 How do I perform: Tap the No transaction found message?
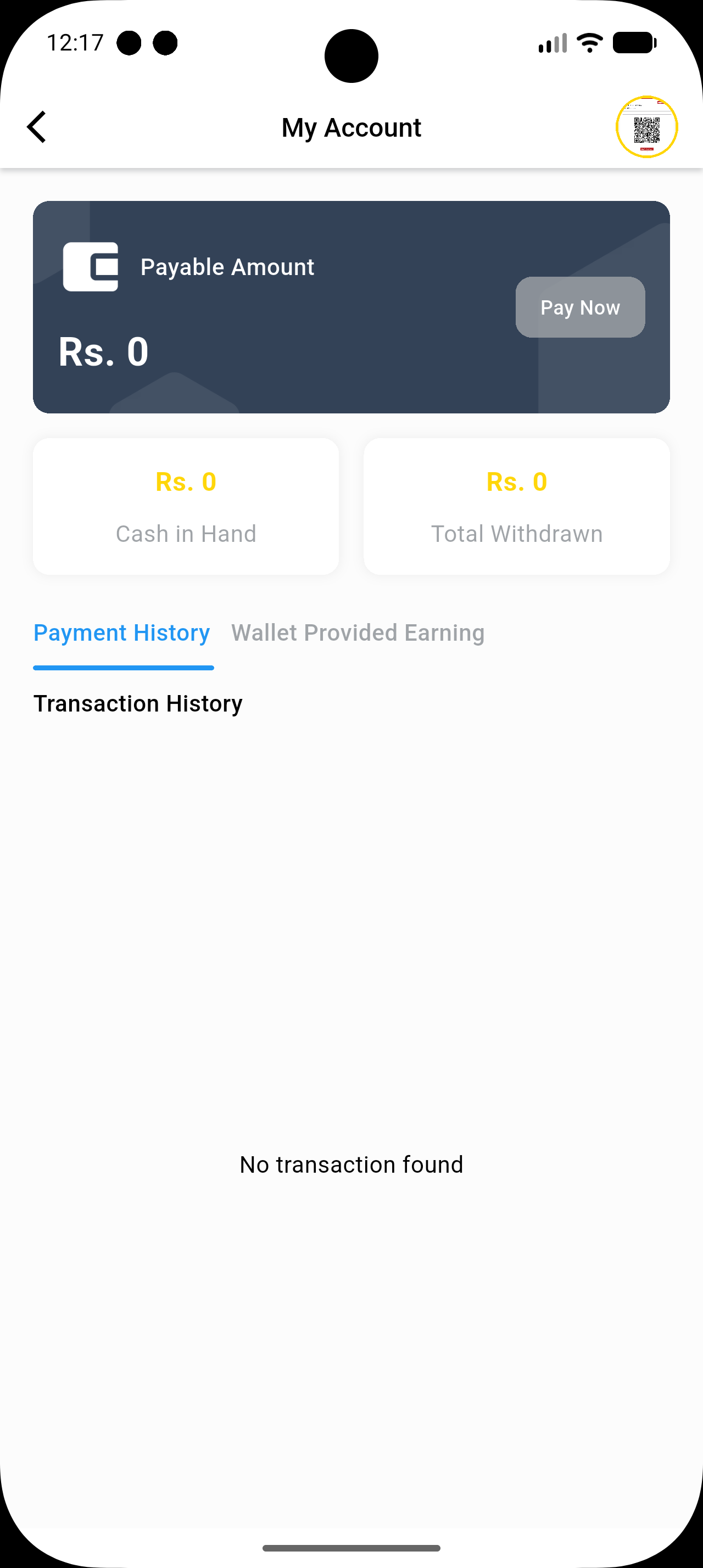(351, 1164)
